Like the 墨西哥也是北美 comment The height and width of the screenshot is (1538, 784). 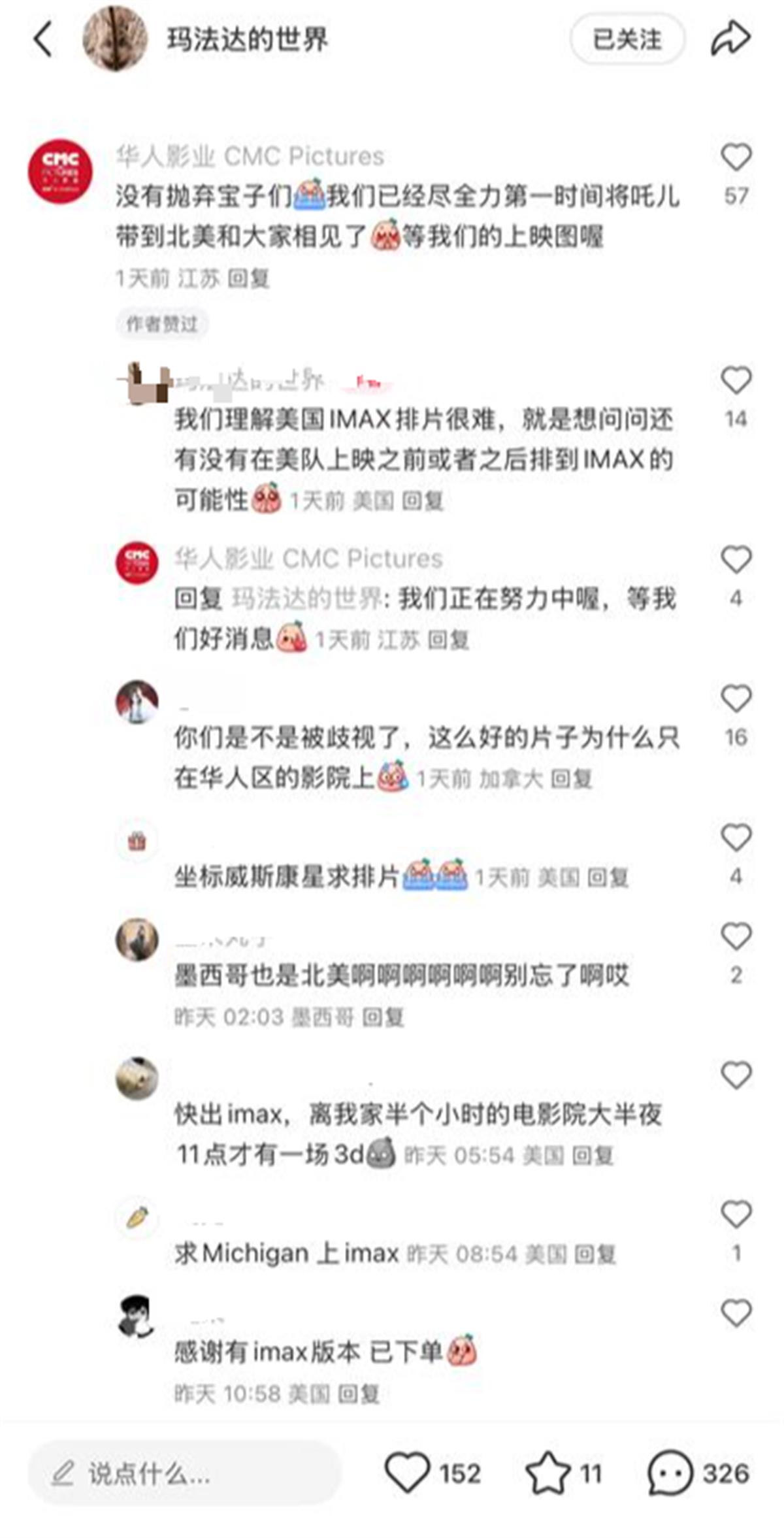pyautogui.click(x=736, y=936)
